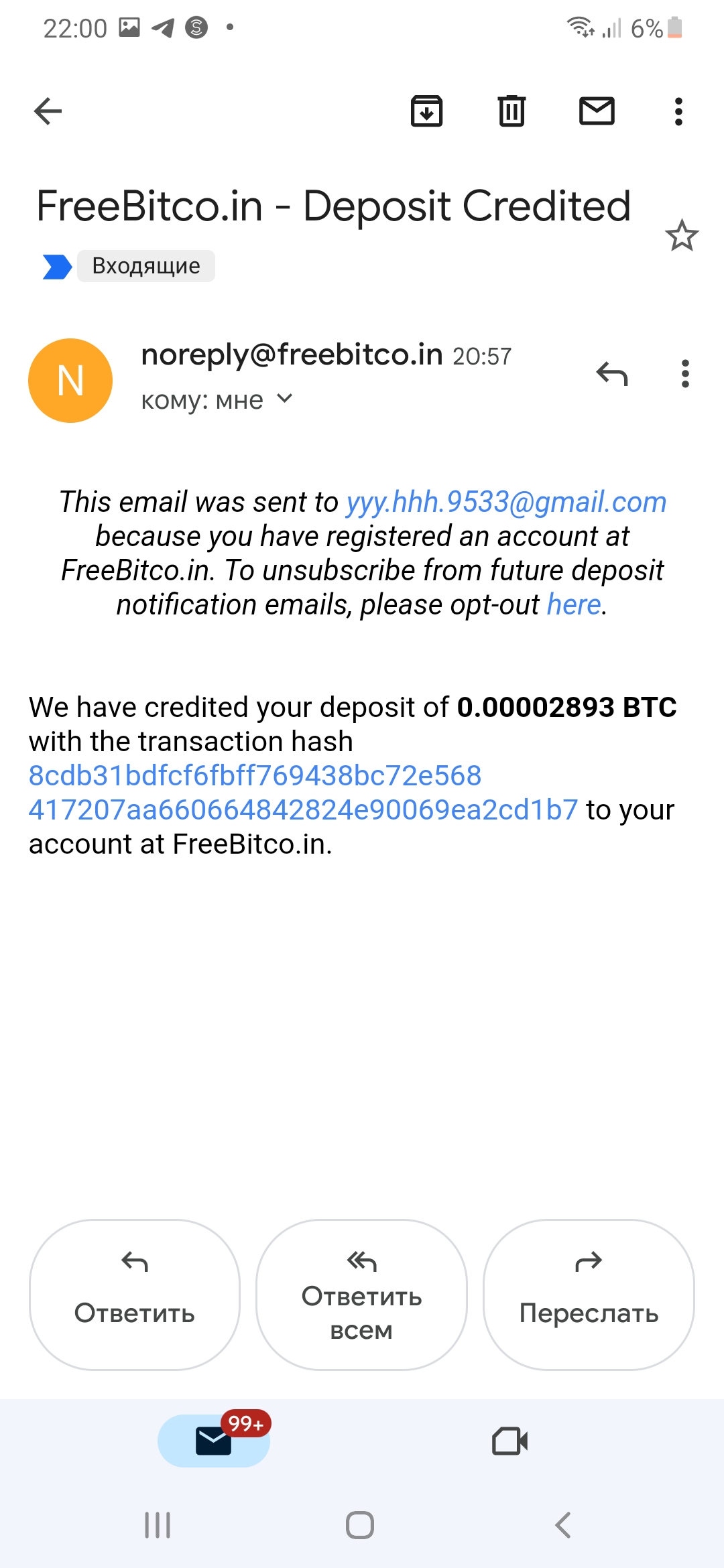Reply using the arrow beside the sender
This screenshot has width=724, height=1568.
(x=612, y=373)
